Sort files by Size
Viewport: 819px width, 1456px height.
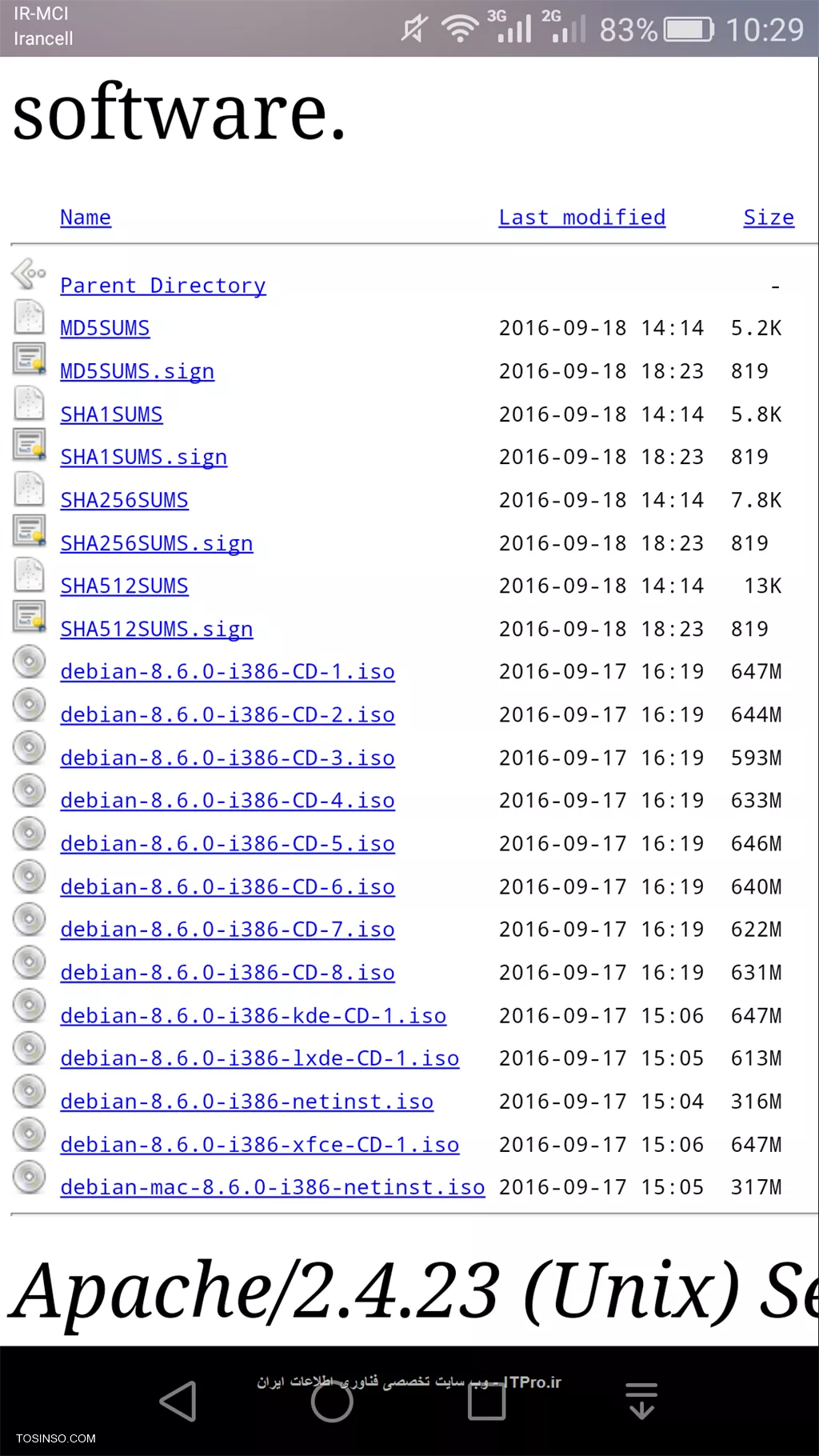(769, 218)
